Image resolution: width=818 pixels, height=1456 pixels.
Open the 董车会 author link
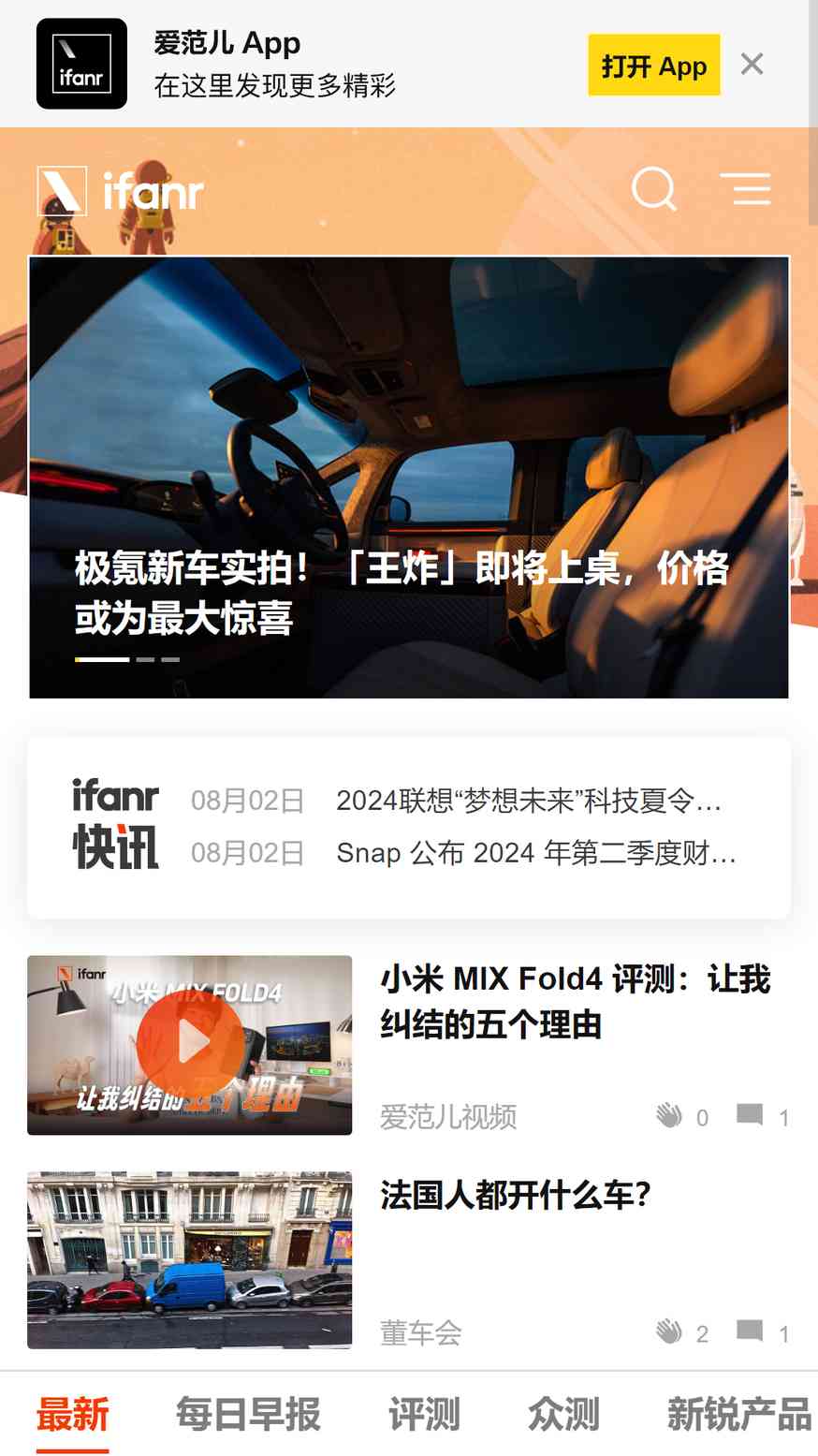[x=420, y=1332]
